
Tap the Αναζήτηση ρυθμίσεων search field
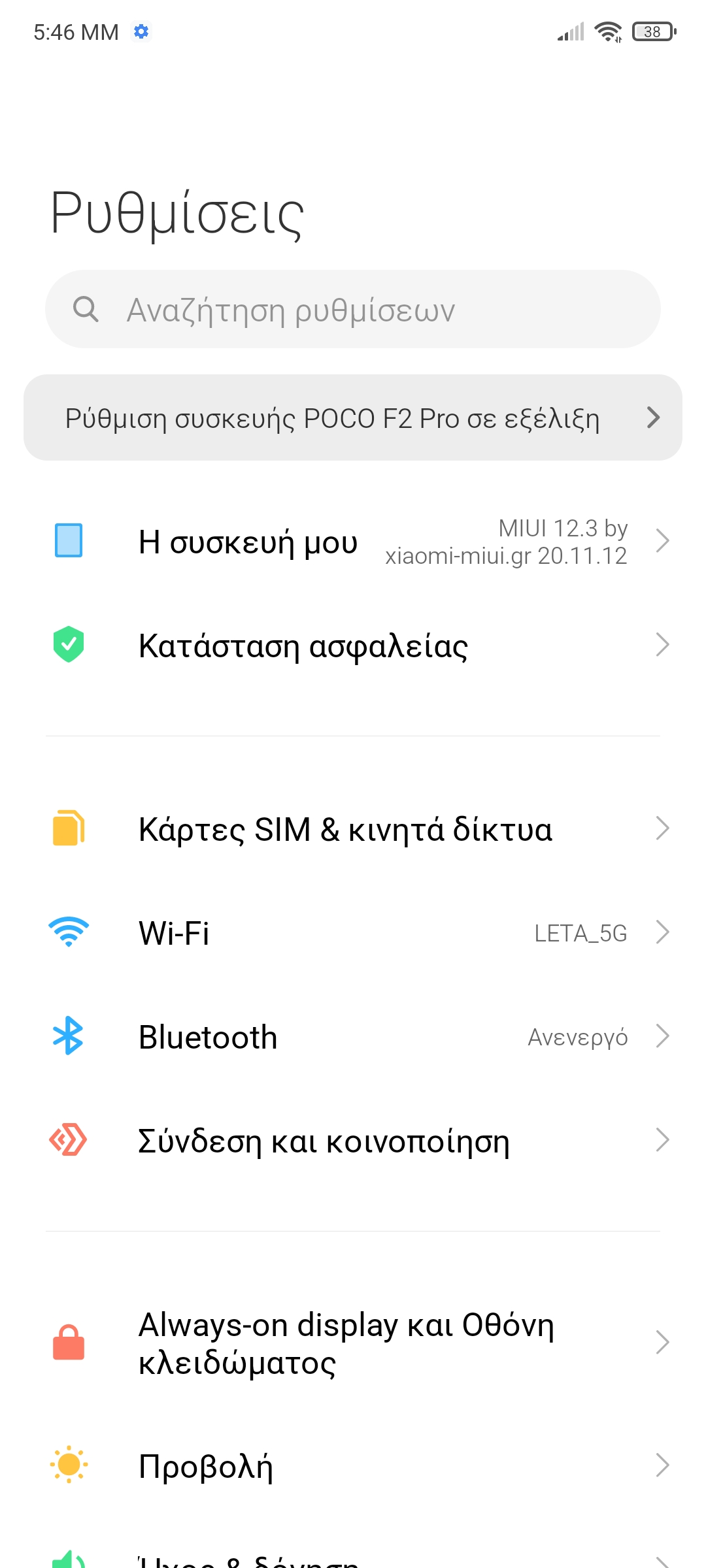tap(353, 309)
